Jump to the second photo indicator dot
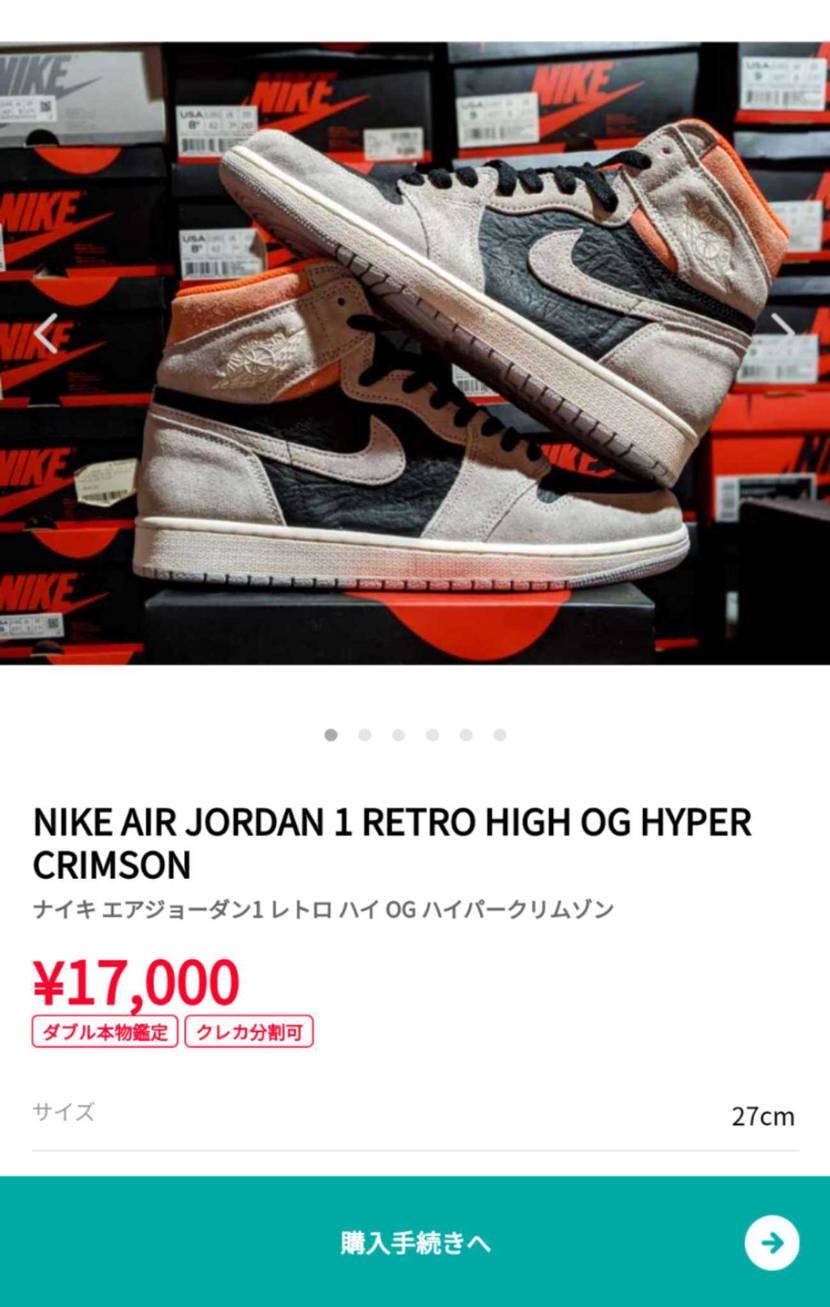830x1307 pixels. click(x=365, y=735)
